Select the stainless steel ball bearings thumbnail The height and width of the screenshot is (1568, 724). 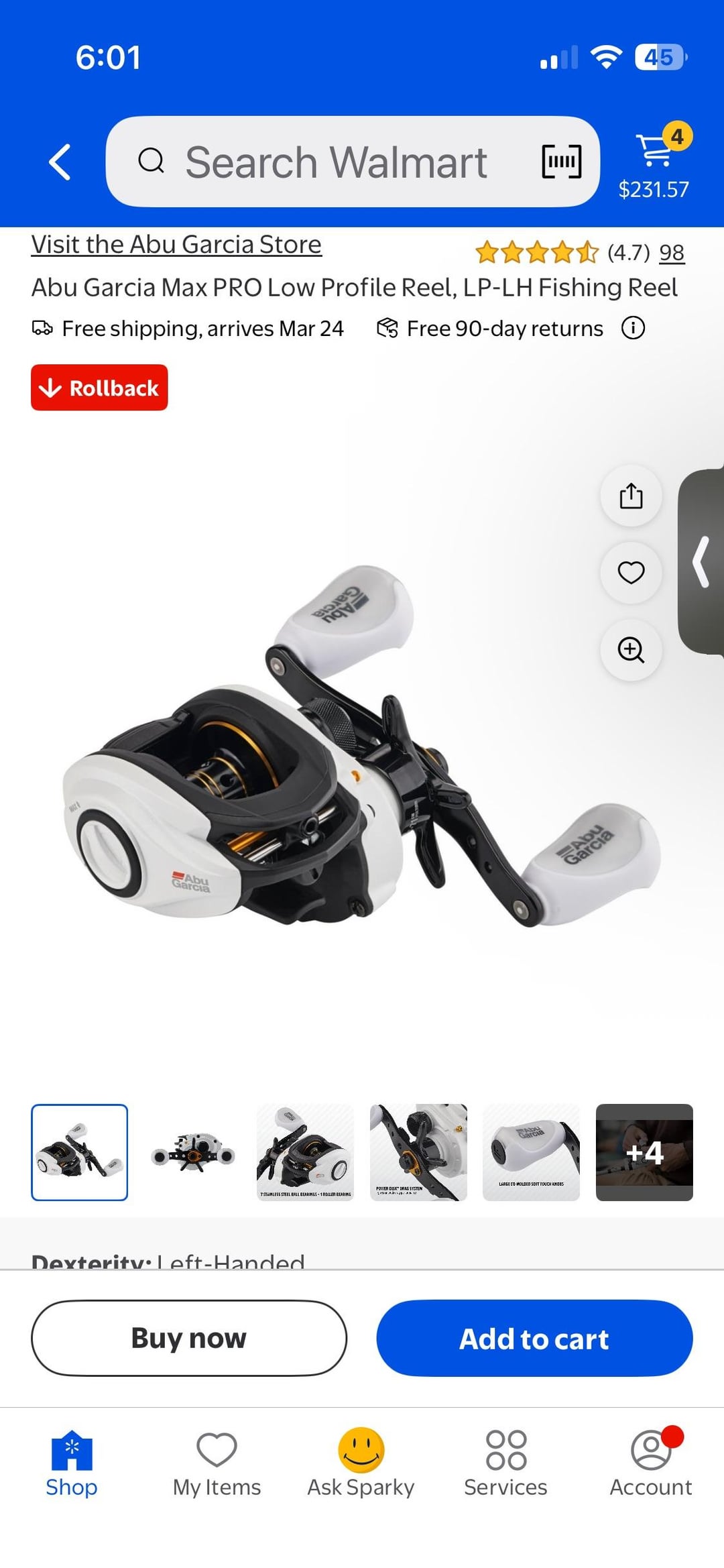click(306, 1152)
